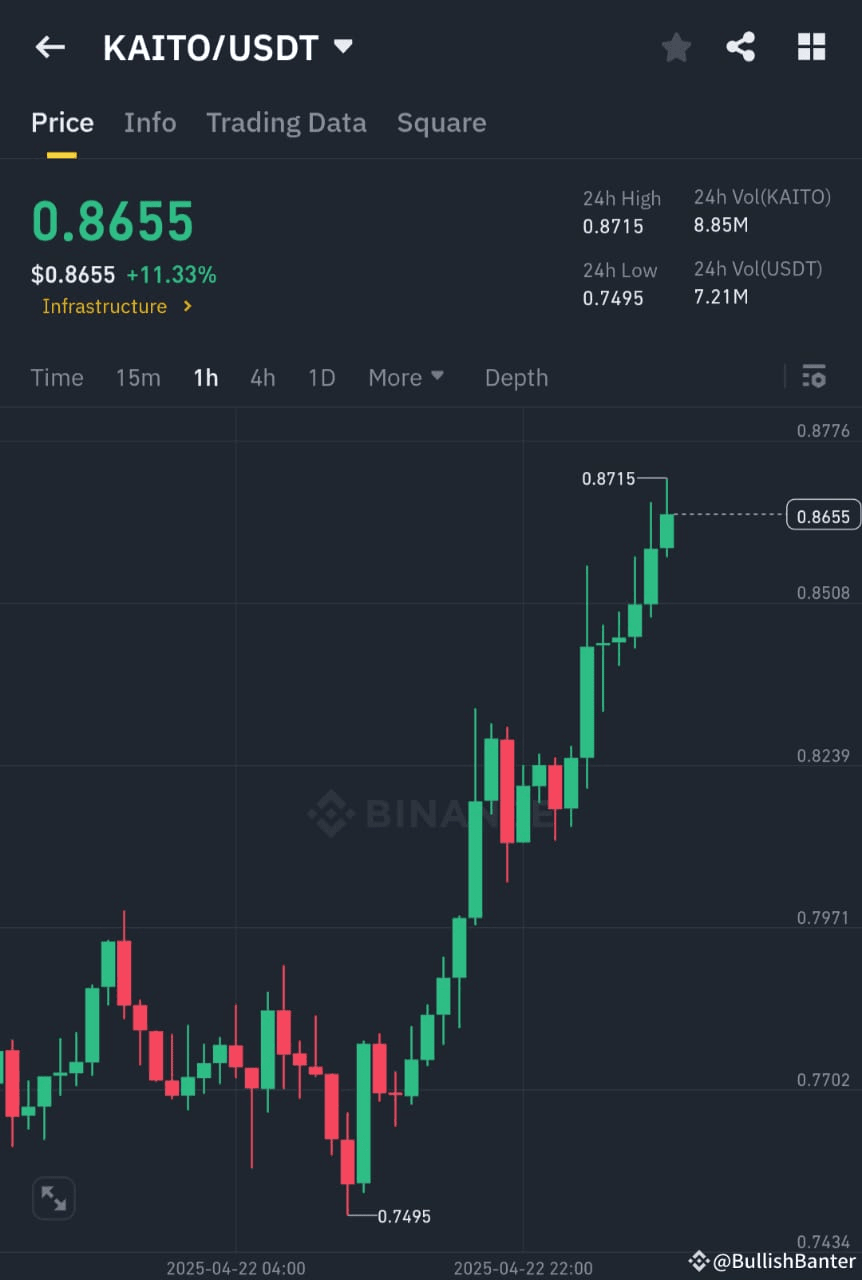This screenshot has width=862, height=1280.
Task: Open the Infrastructure category link
Action: point(117,306)
